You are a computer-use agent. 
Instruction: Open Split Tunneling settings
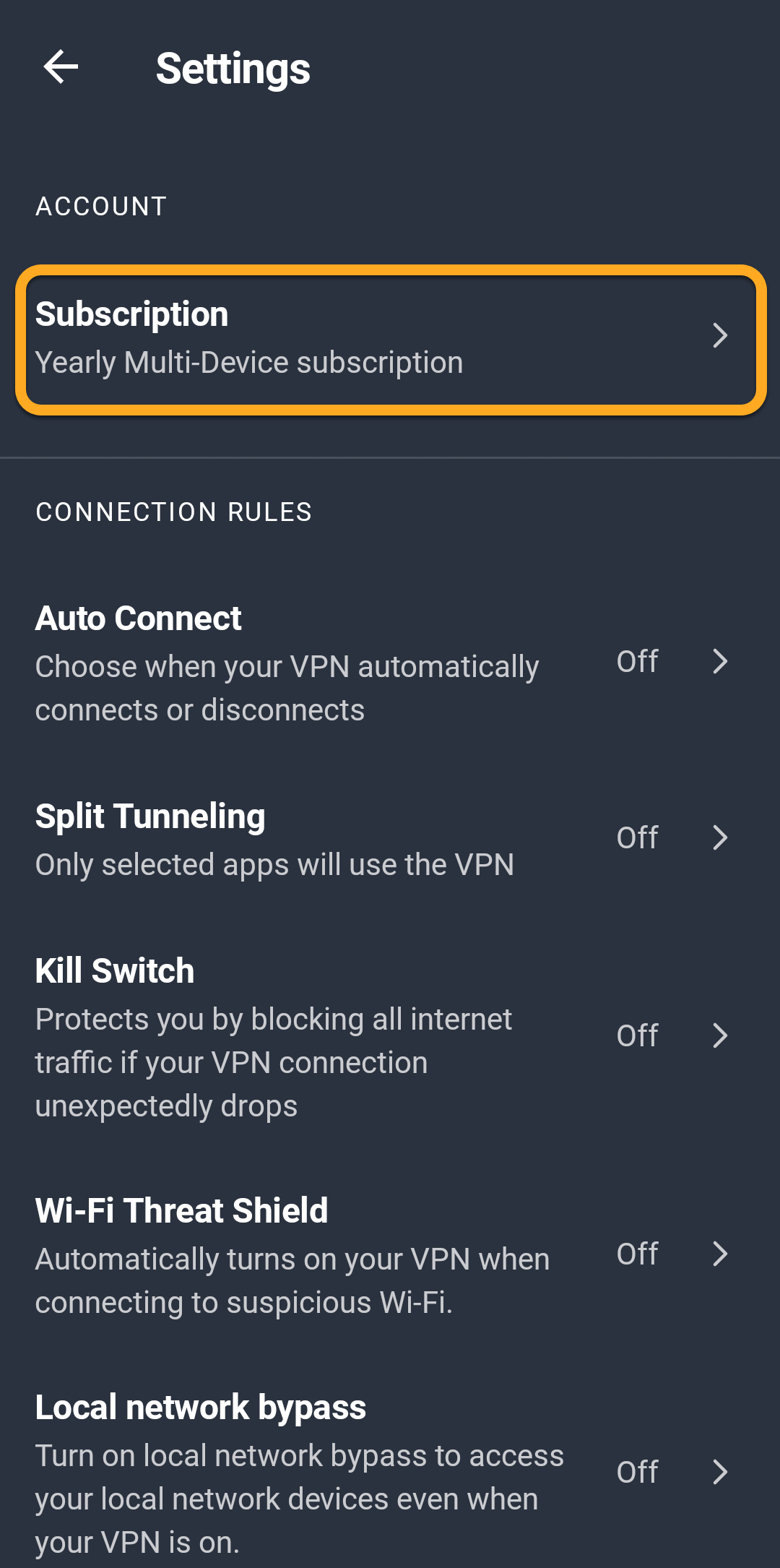(390, 838)
